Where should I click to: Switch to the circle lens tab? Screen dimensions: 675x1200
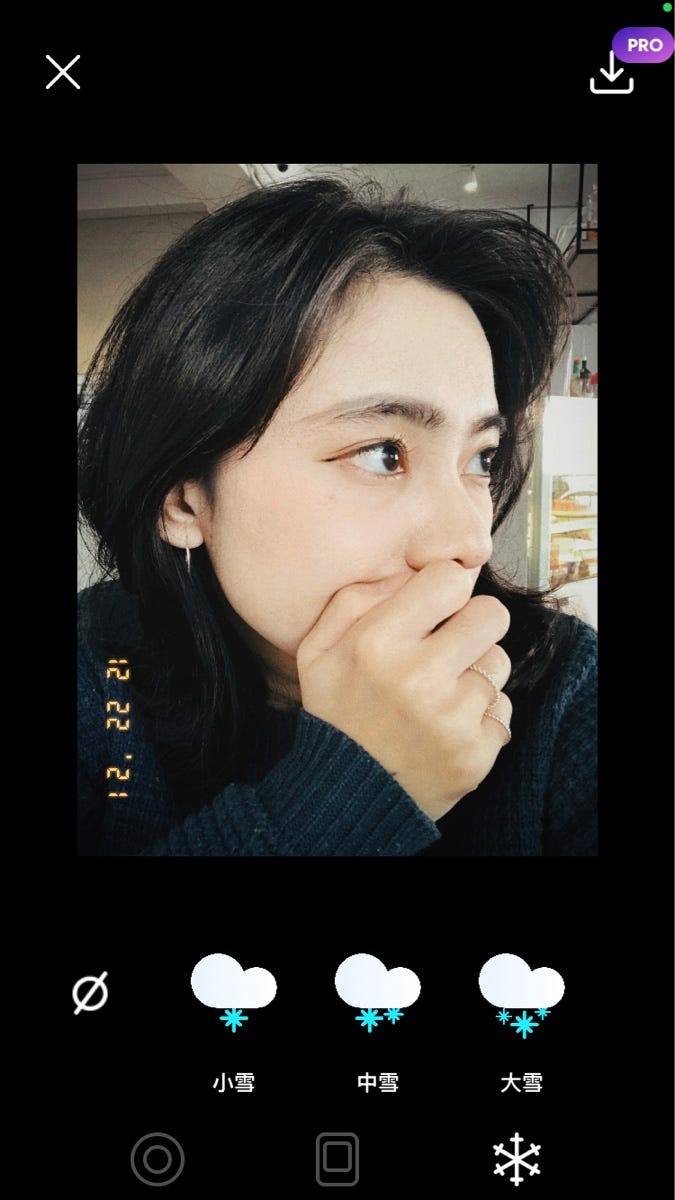[157, 1159]
